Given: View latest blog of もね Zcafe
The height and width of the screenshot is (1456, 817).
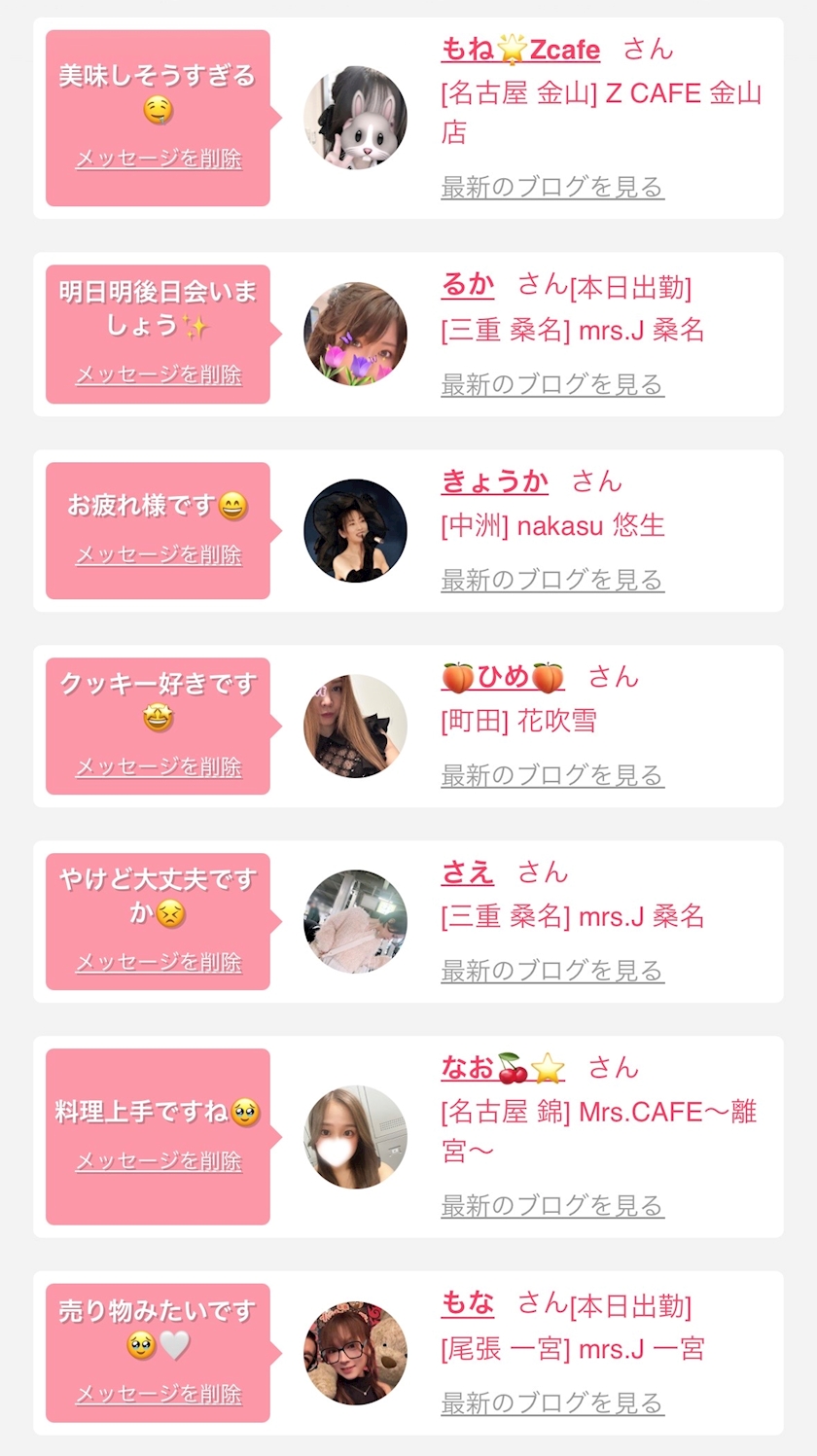Looking at the screenshot, I should (x=552, y=187).
